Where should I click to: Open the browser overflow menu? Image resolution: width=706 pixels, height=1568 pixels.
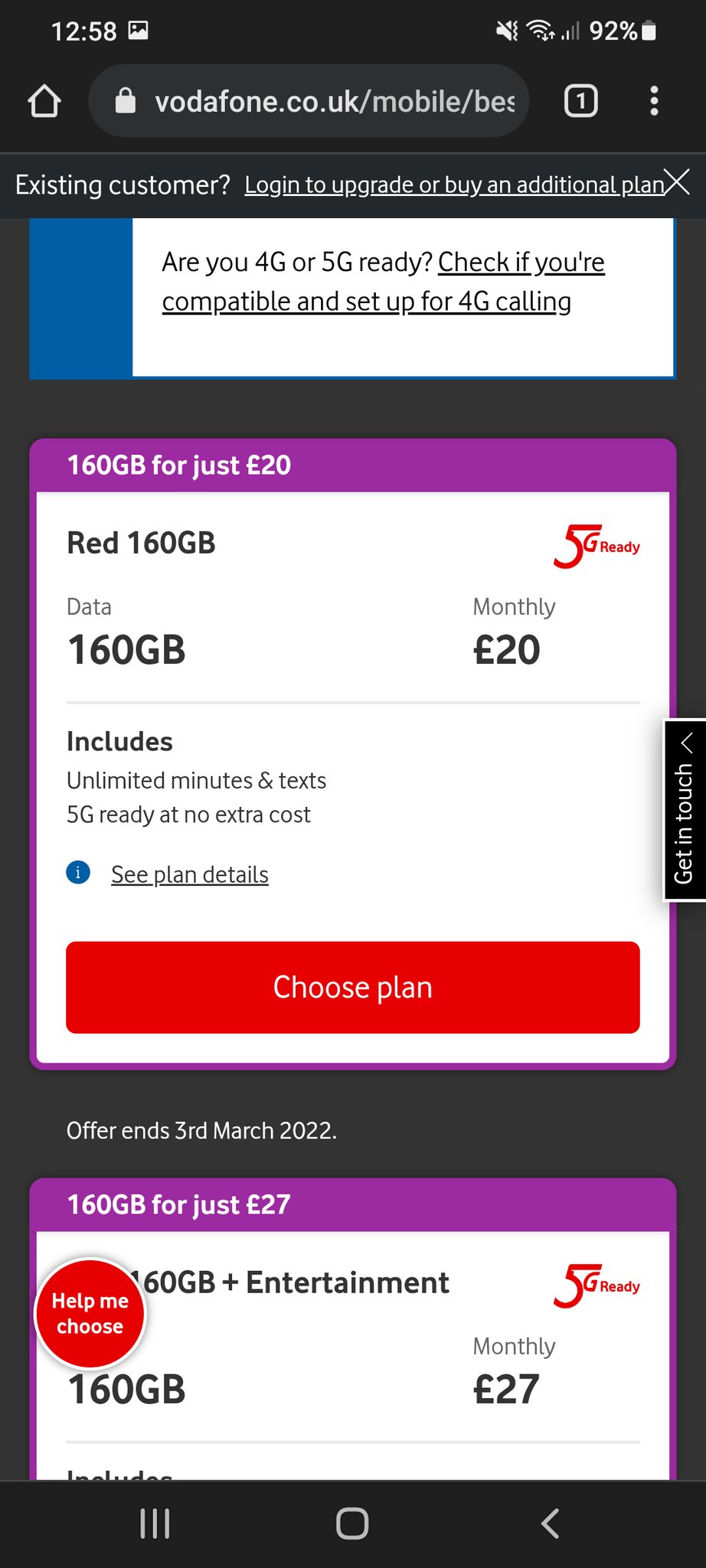[653, 101]
